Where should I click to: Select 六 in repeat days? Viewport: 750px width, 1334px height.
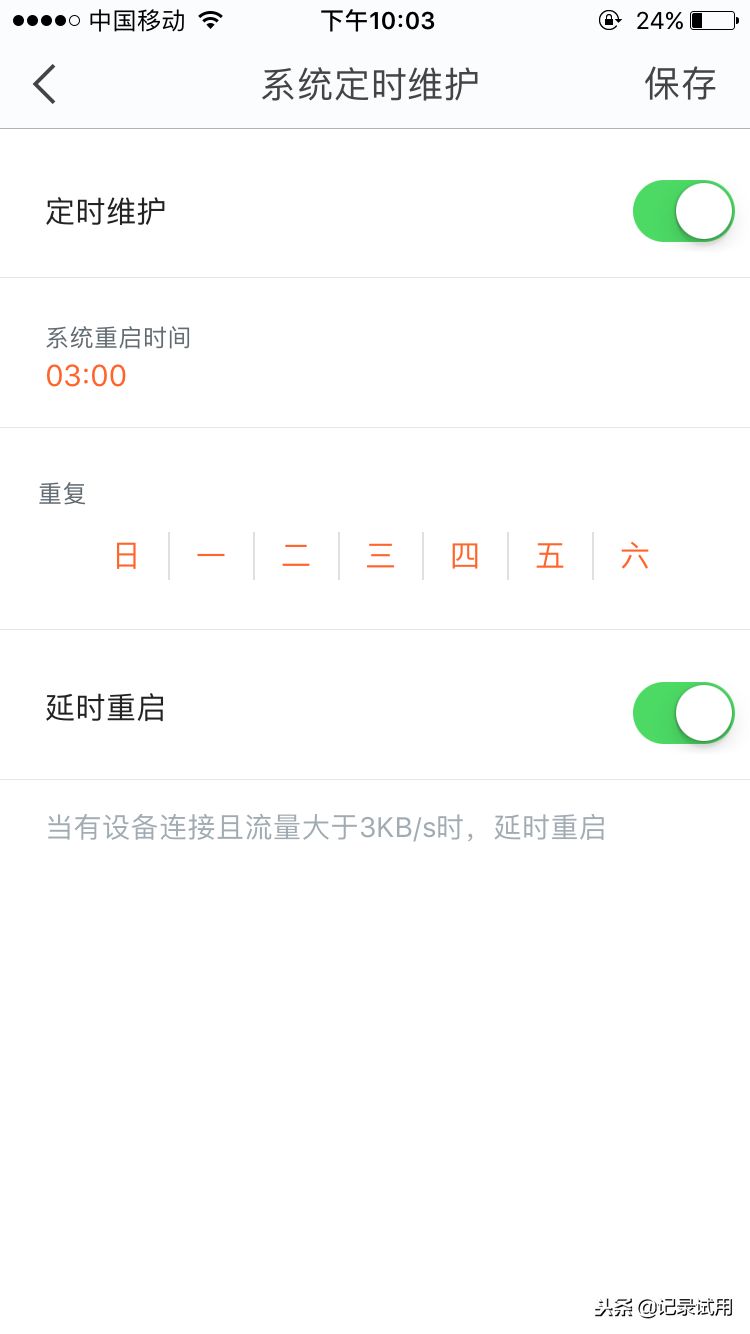[x=635, y=556]
